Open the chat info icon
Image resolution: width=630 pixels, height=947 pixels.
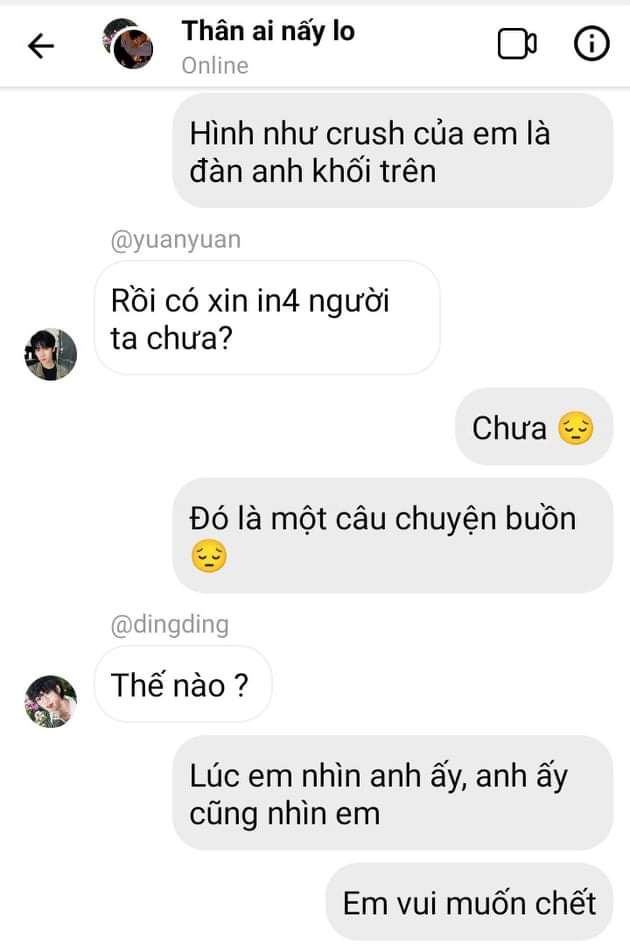591,45
